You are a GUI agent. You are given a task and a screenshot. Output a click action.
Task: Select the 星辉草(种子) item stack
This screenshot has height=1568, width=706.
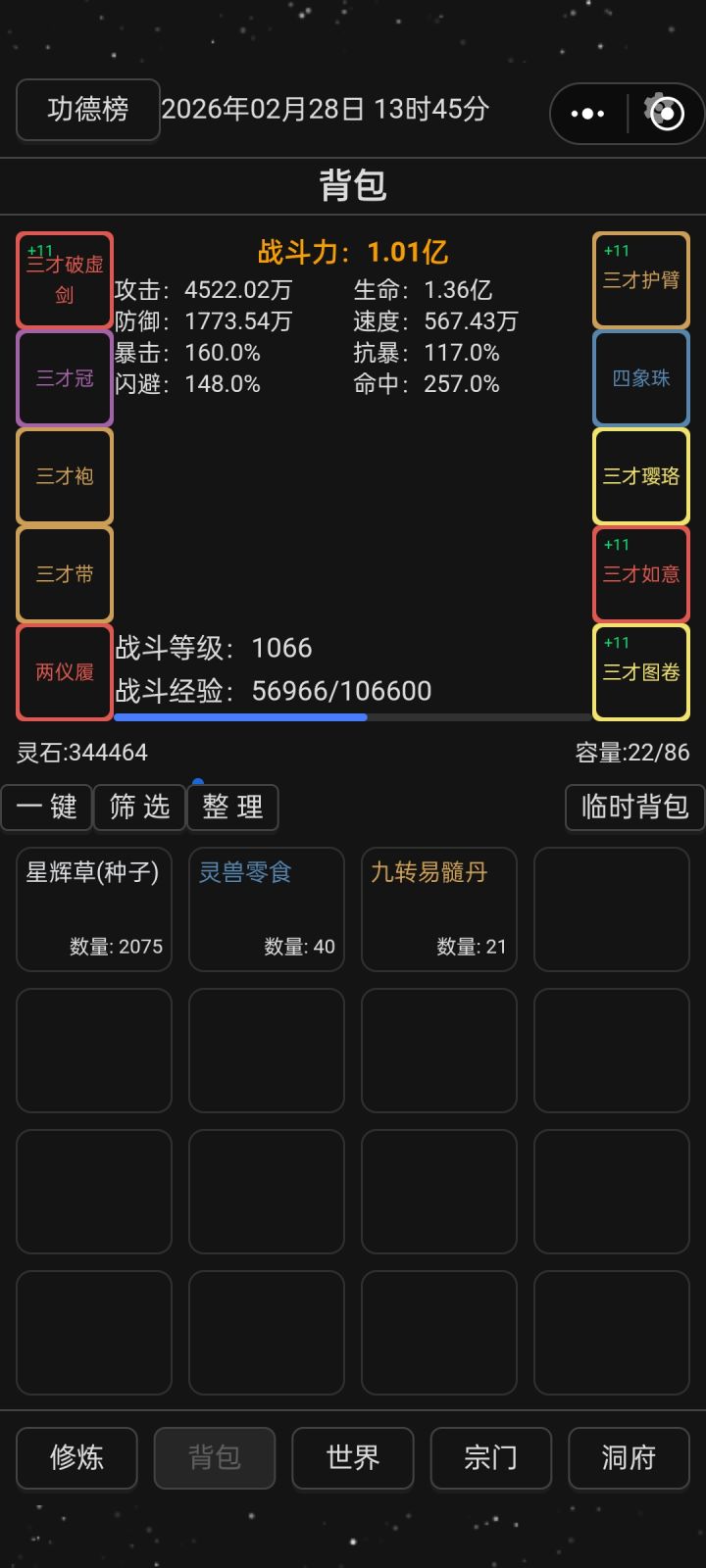coord(93,909)
